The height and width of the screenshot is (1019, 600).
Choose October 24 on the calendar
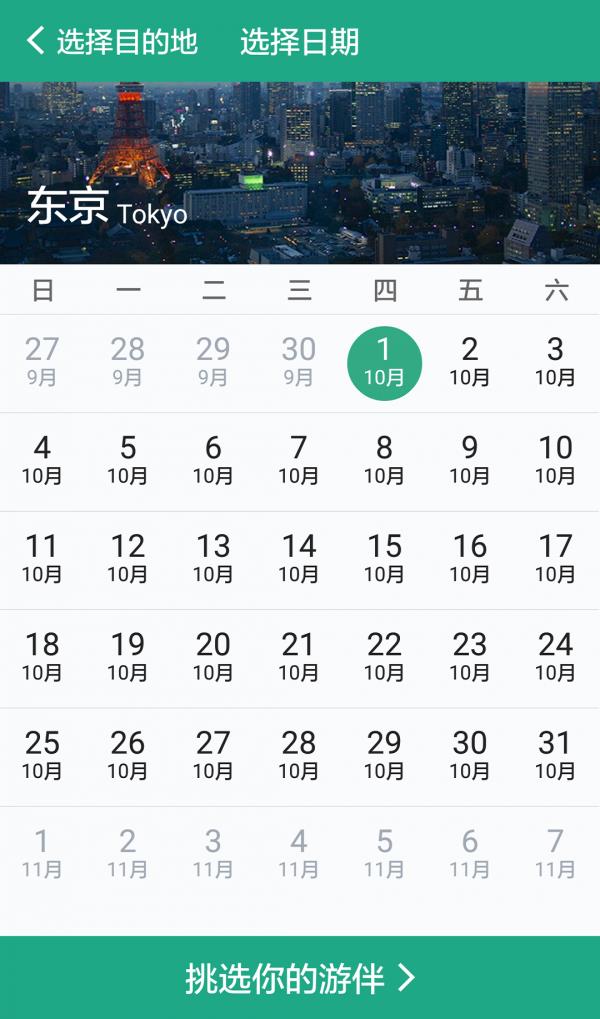pyautogui.click(x=556, y=658)
